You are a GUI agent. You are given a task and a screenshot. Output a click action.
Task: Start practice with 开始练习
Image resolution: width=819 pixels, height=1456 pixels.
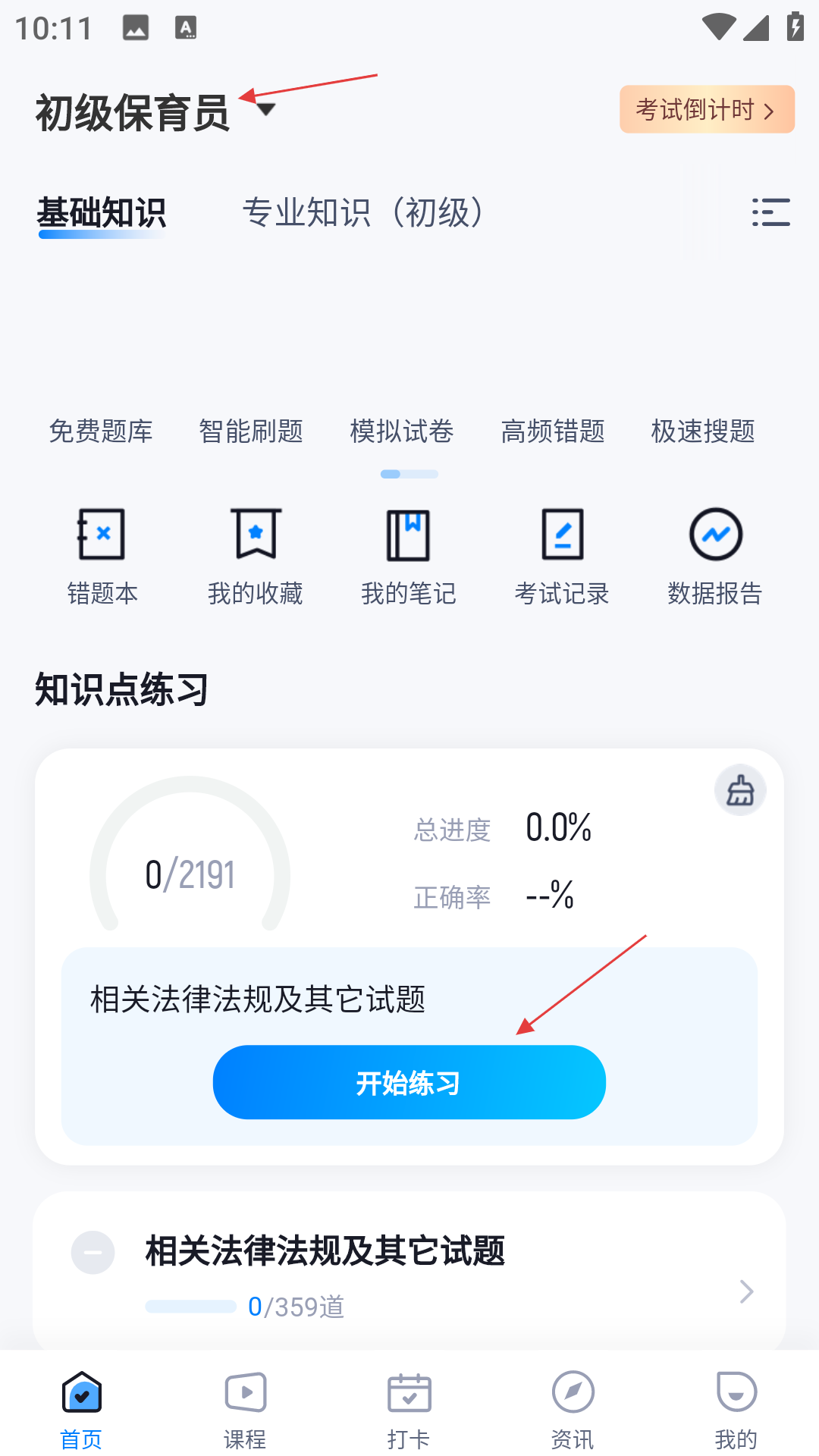(x=409, y=1082)
